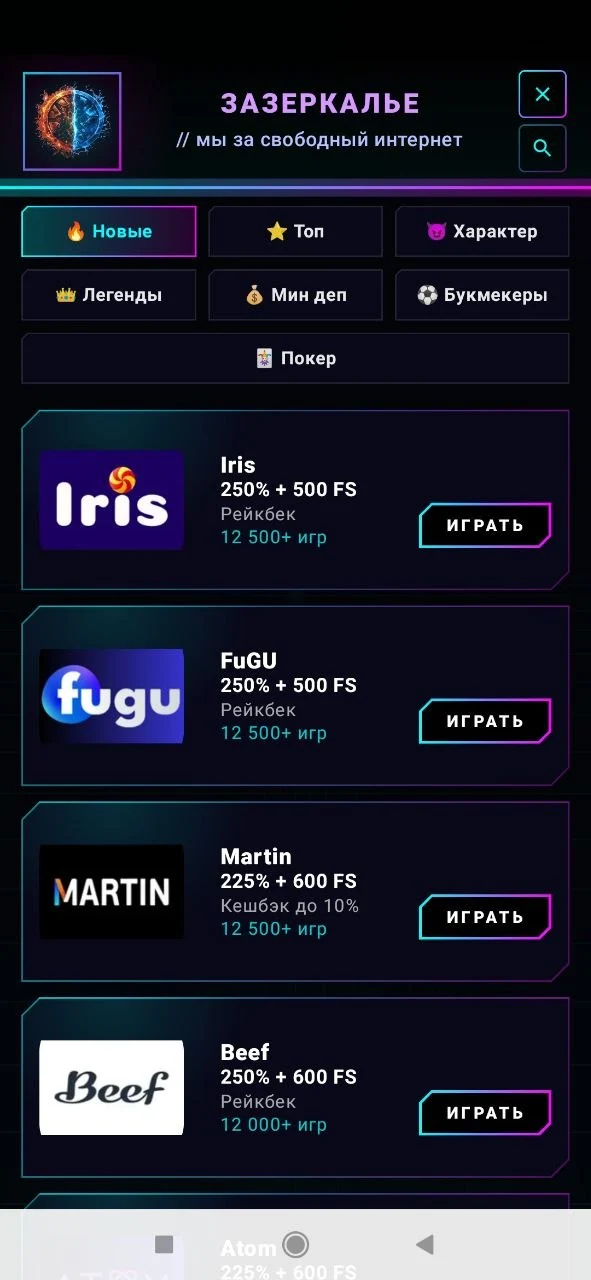Tap ИГРАТЬ on the Beef card

coord(485,1113)
